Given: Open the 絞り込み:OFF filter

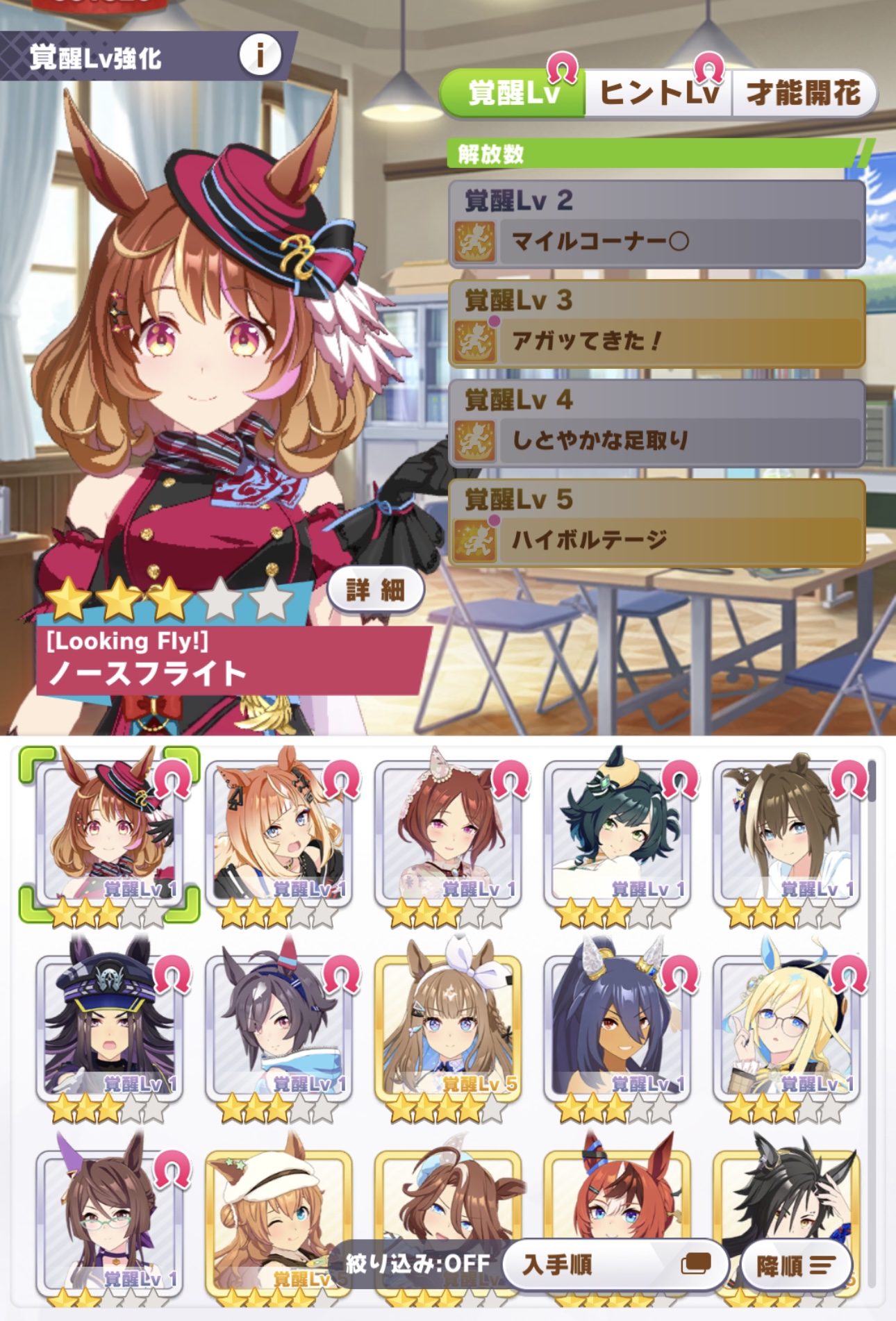Looking at the screenshot, I should [x=417, y=1263].
